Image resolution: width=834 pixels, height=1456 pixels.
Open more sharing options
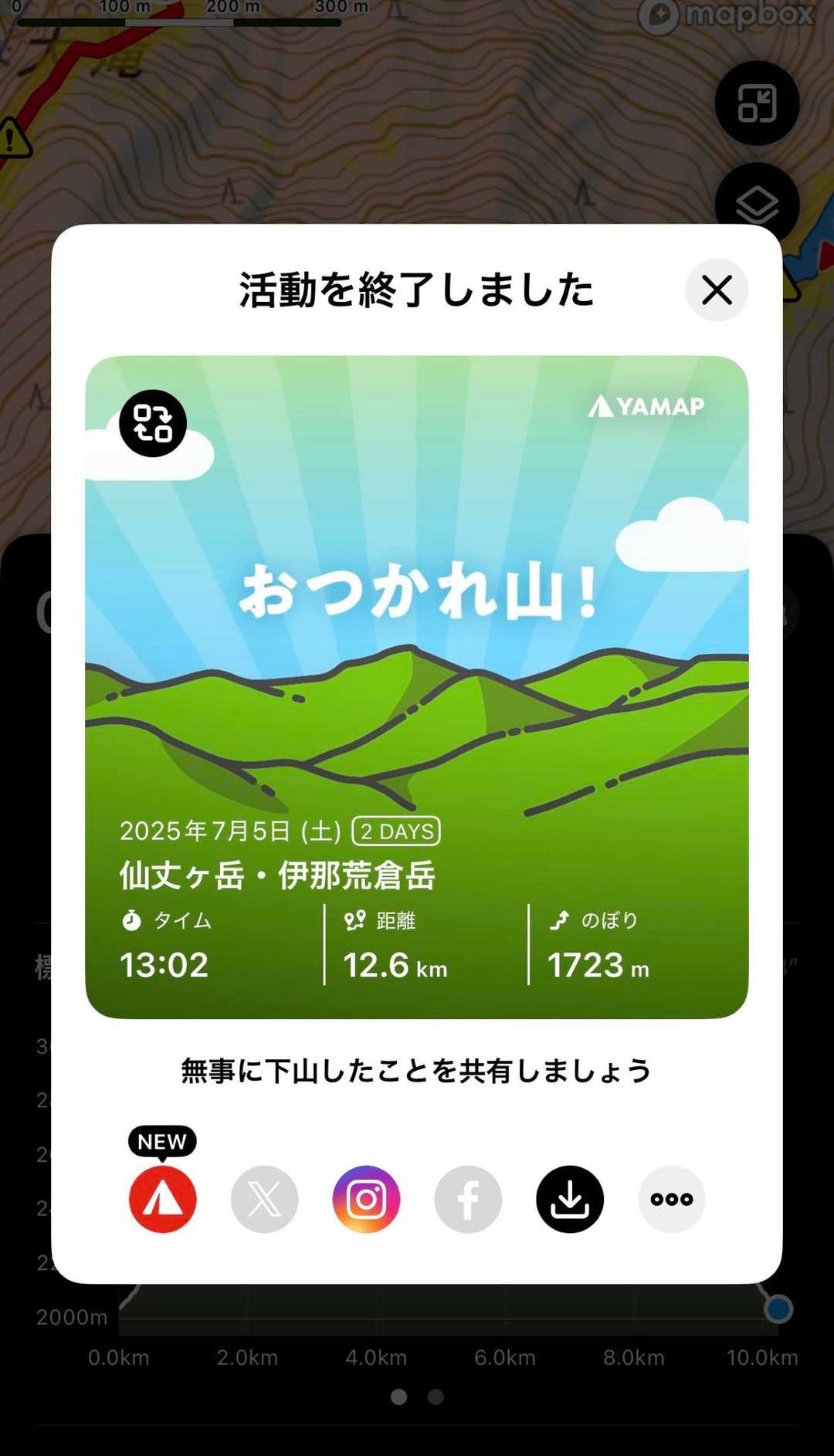click(671, 1199)
